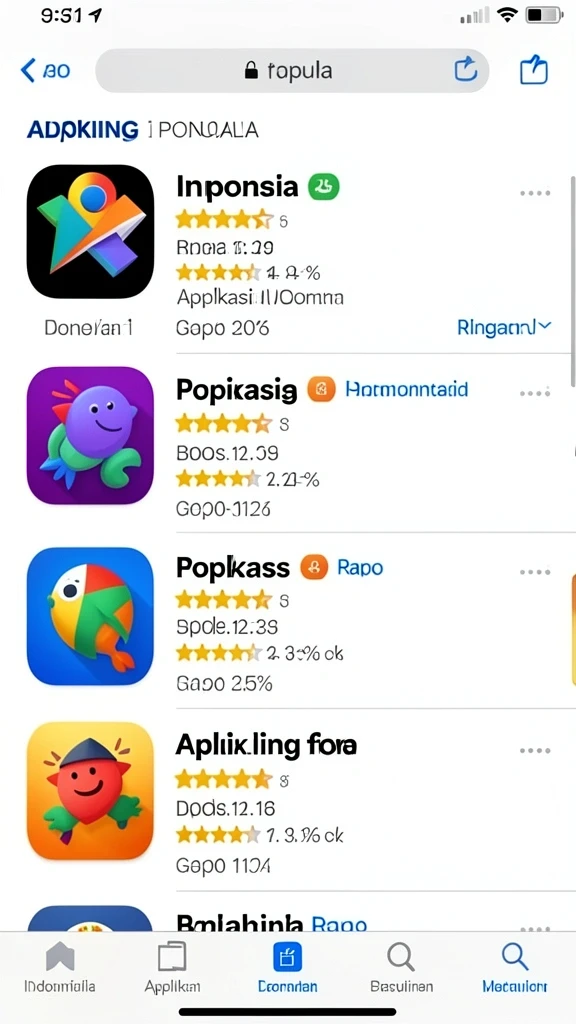This screenshot has width=576, height=1024.
Task: Follow the Rapo link beside Popikass
Action: [x=360, y=567]
